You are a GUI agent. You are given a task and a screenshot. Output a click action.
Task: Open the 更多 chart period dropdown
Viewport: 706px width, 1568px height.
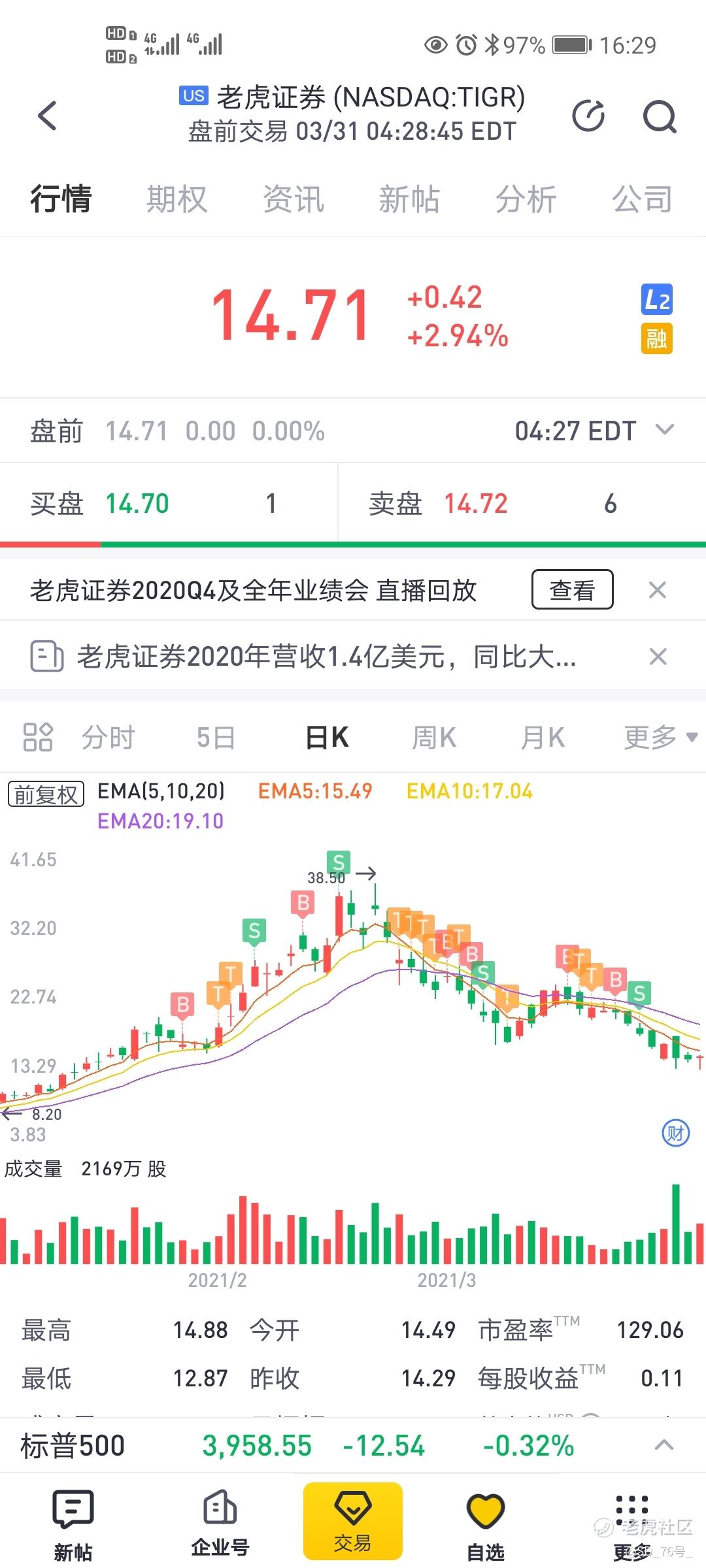[660, 738]
